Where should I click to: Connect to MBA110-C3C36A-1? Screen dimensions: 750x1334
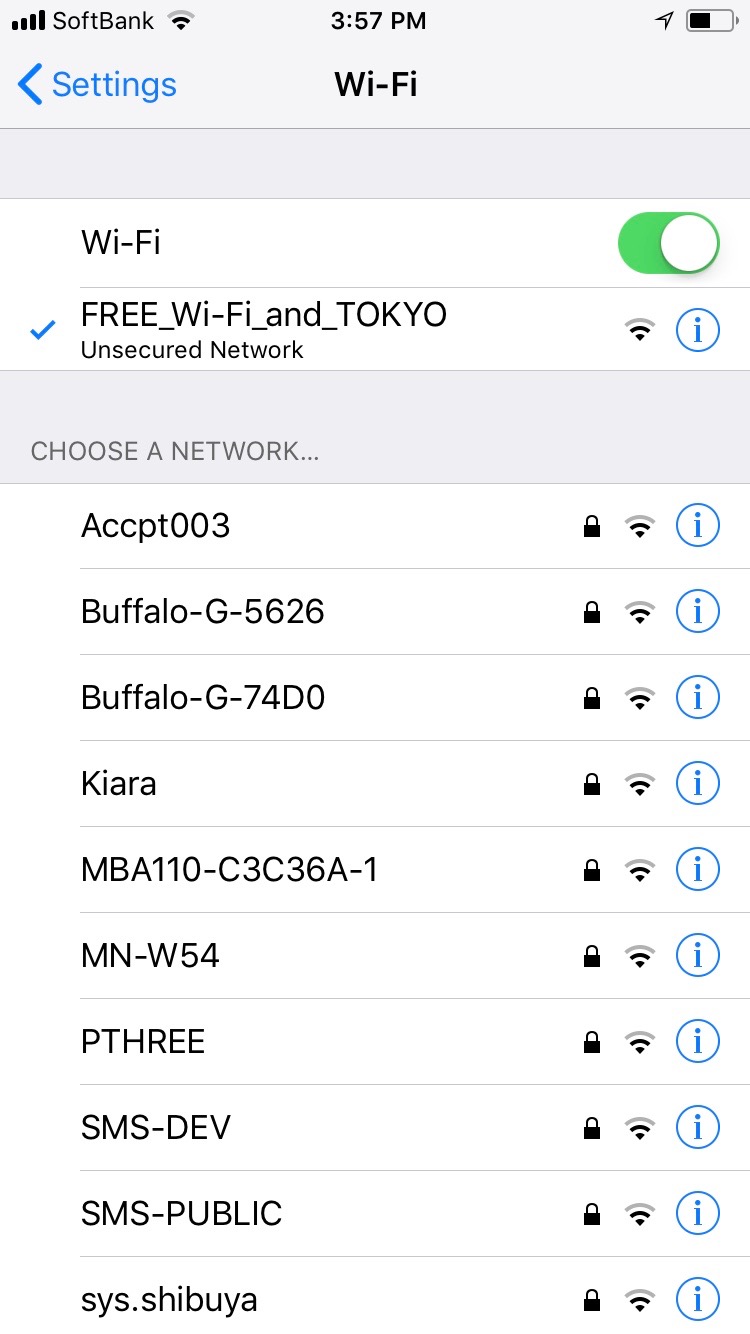click(230, 870)
